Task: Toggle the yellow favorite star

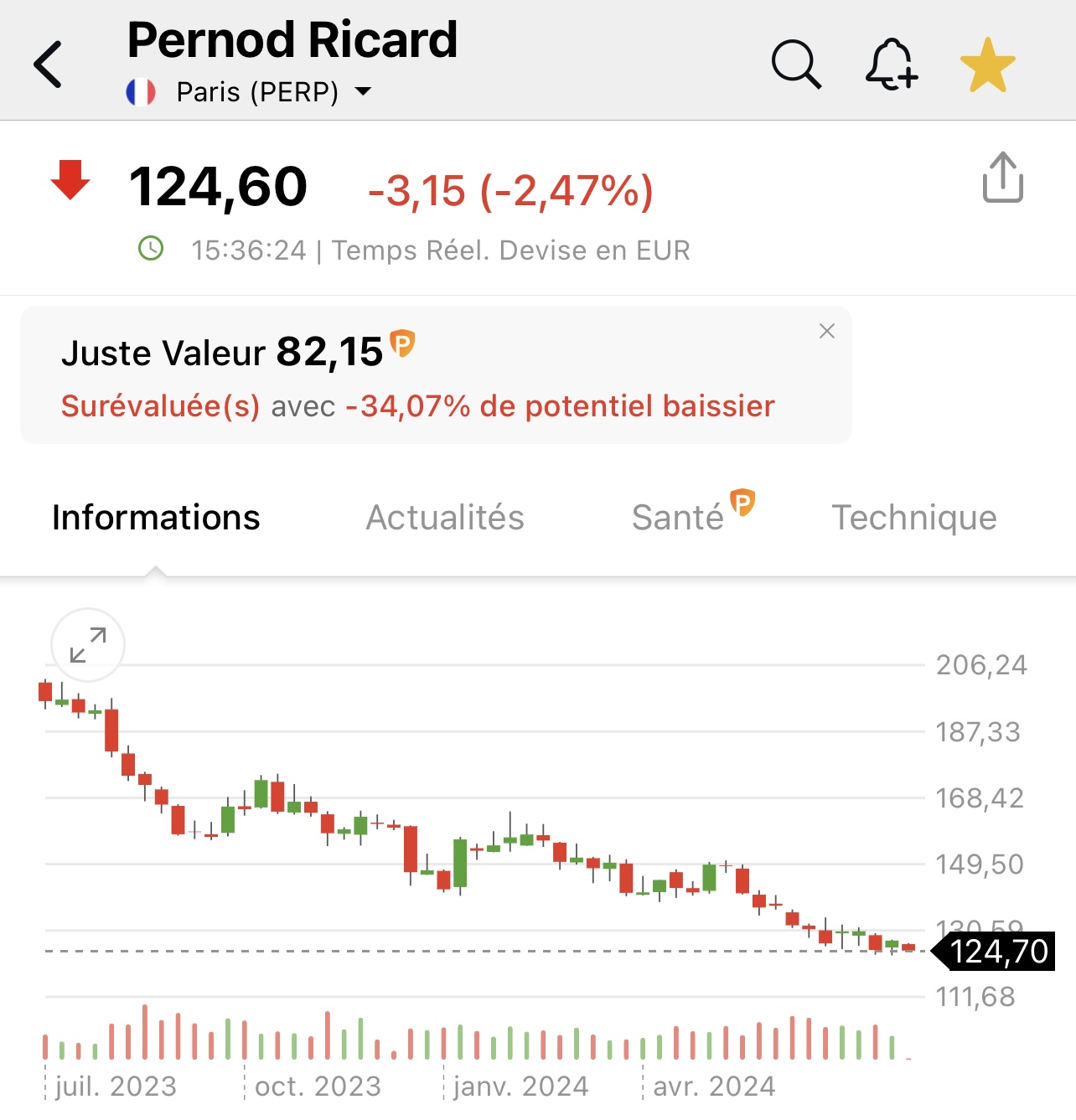Action: click(987, 65)
